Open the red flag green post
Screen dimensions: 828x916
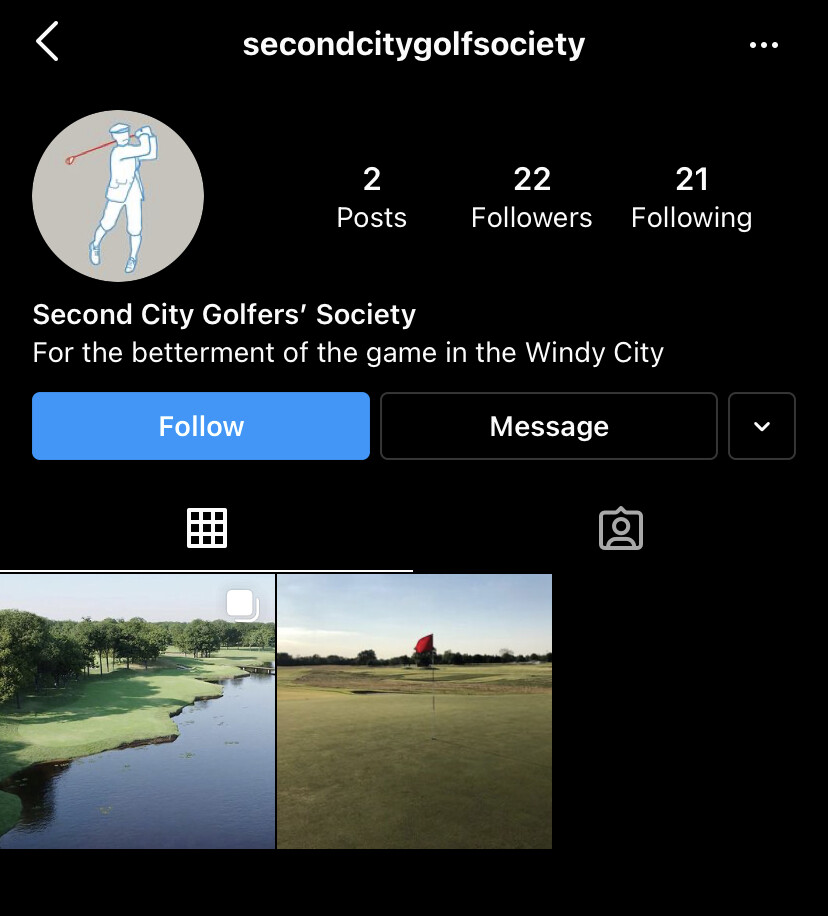point(414,711)
